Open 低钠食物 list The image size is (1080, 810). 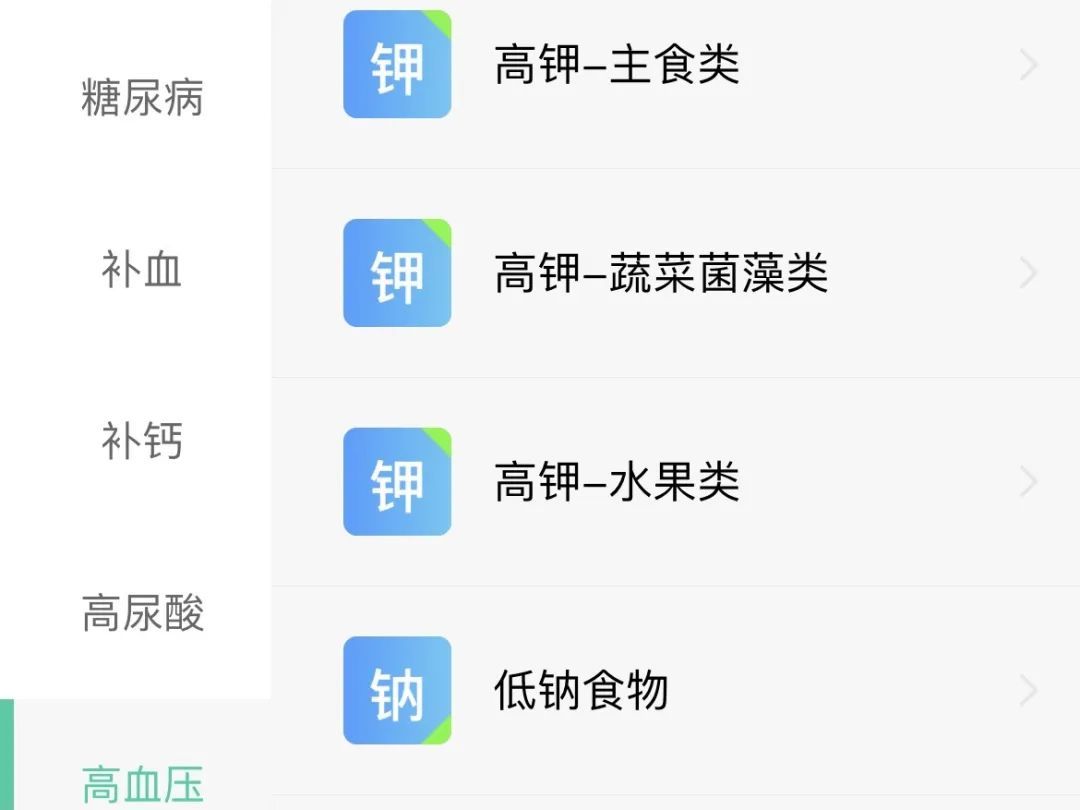pyautogui.click(x=675, y=691)
